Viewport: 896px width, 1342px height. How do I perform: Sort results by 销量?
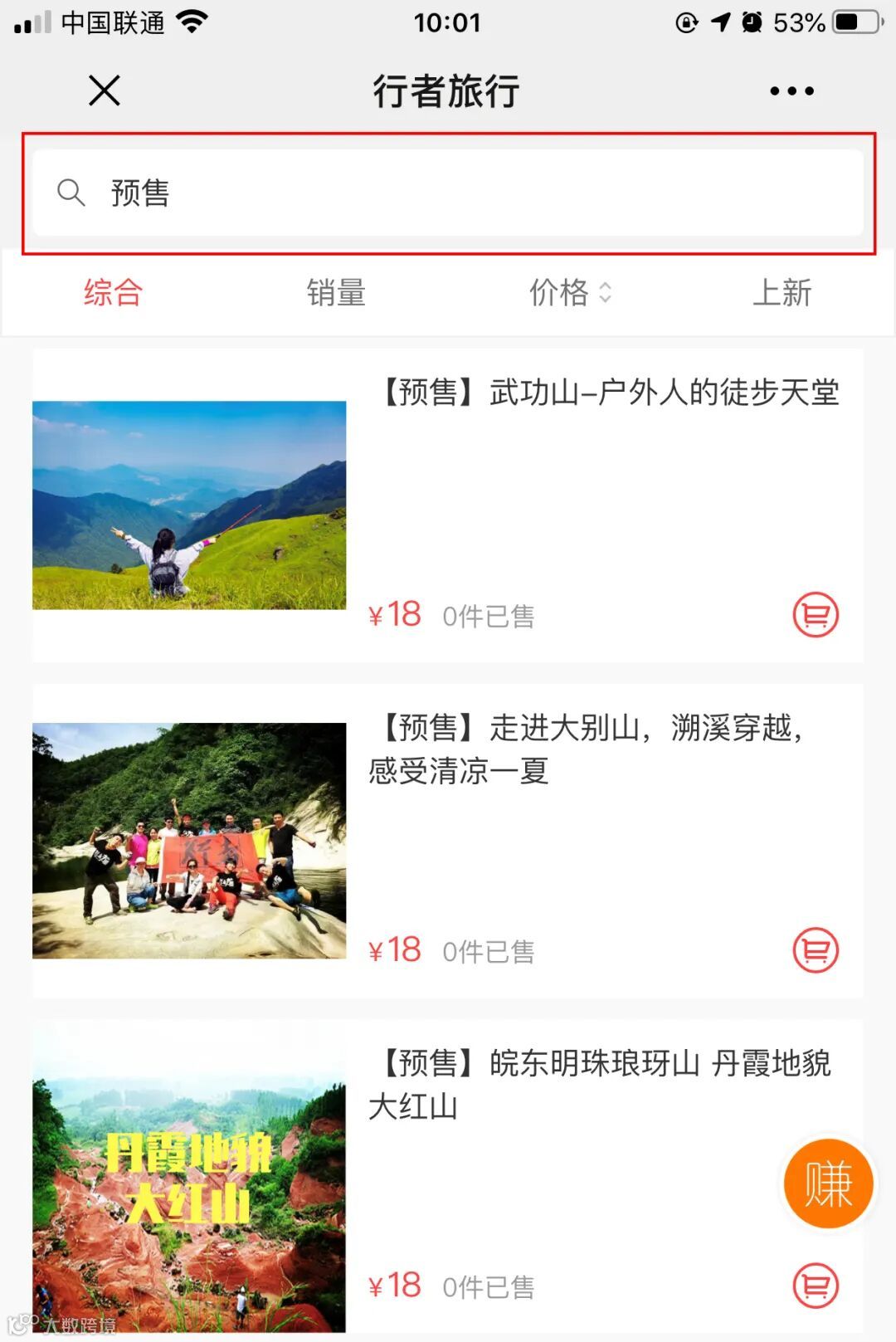pyautogui.click(x=336, y=292)
